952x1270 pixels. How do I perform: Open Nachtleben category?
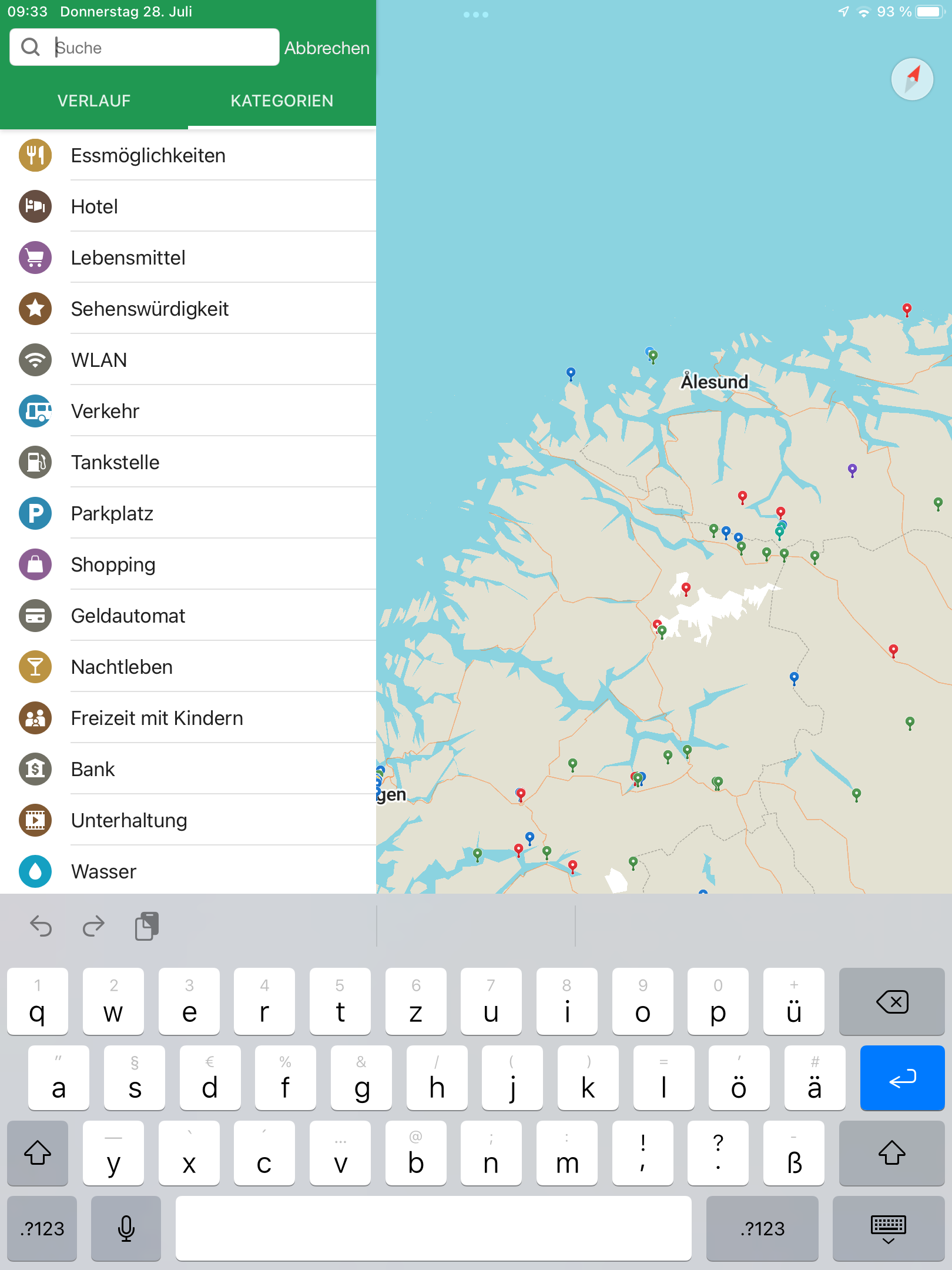pyautogui.click(x=122, y=667)
